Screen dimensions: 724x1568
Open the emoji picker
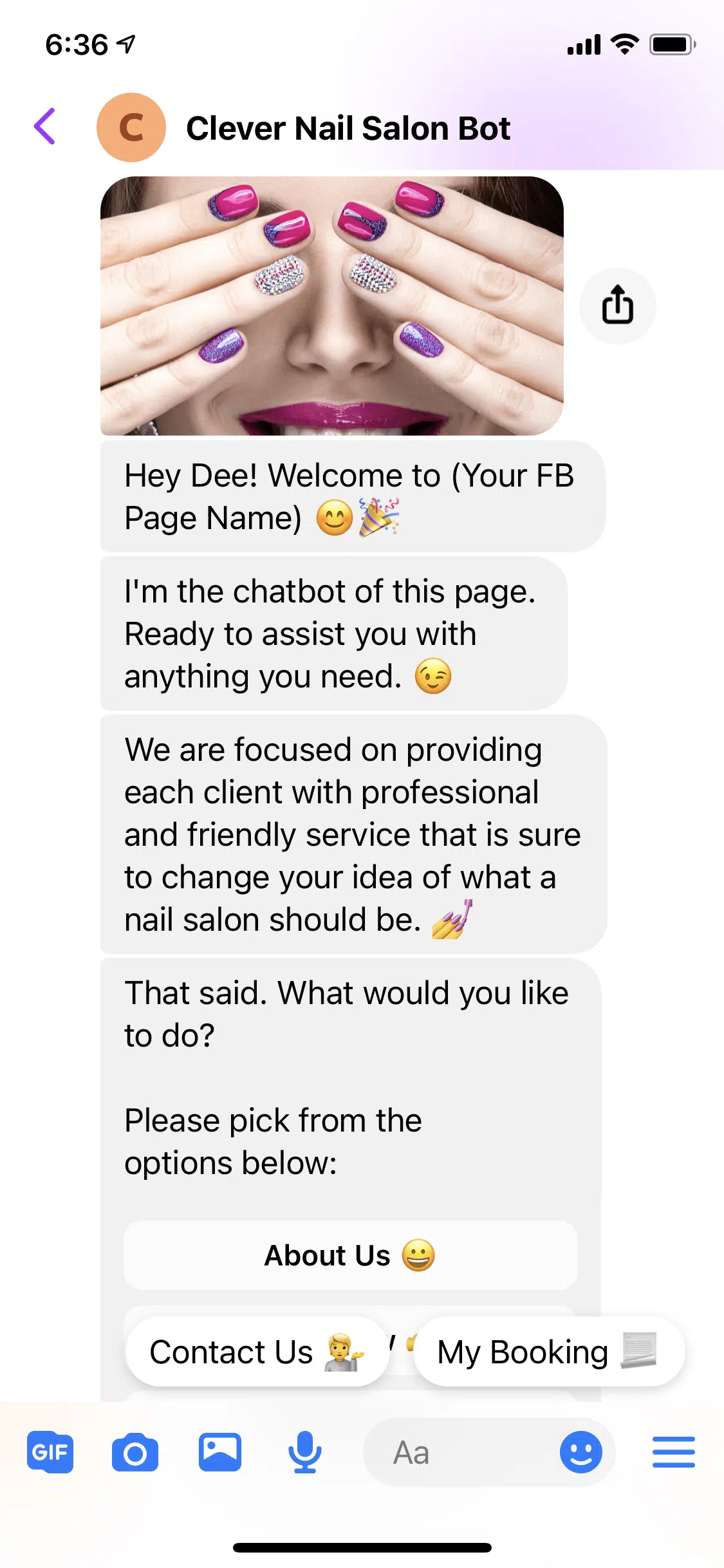(580, 1453)
